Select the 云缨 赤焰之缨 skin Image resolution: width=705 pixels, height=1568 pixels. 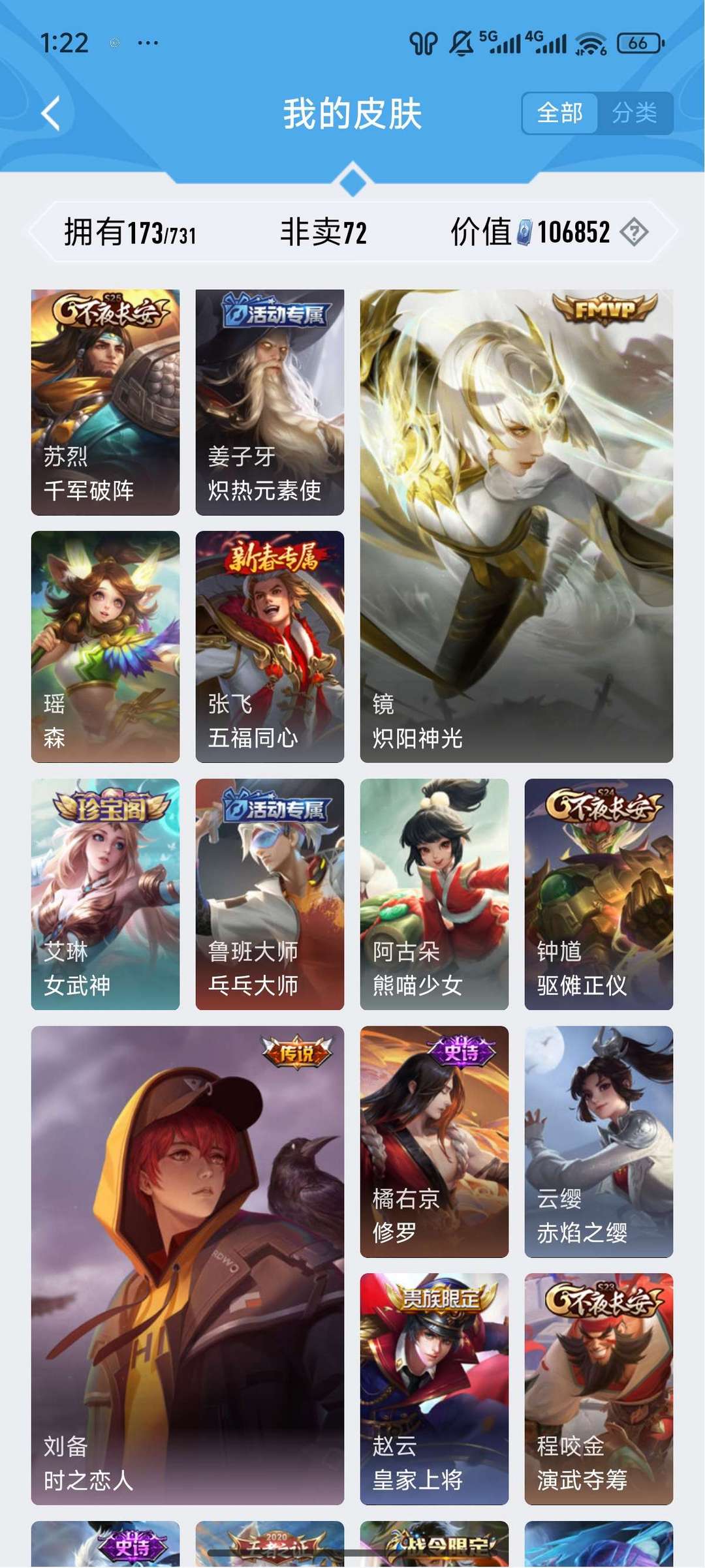pyautogui.click(x=599, y=1141)
